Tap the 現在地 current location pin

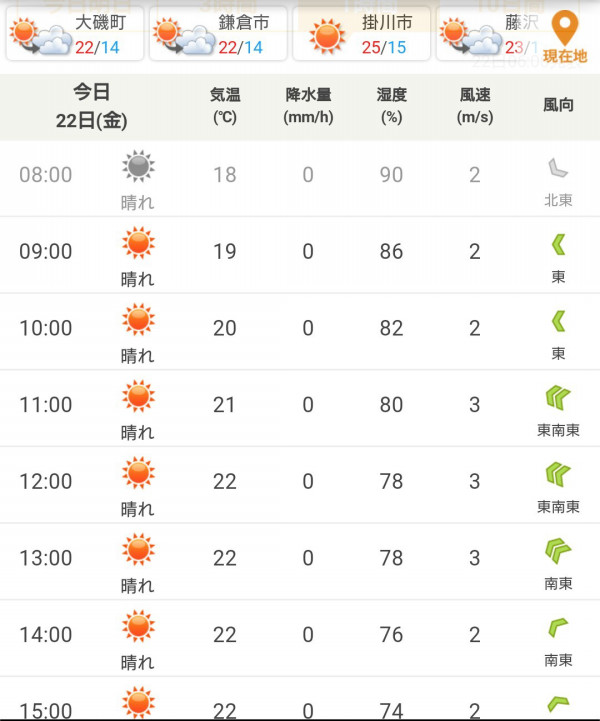(x=565, y=36)
